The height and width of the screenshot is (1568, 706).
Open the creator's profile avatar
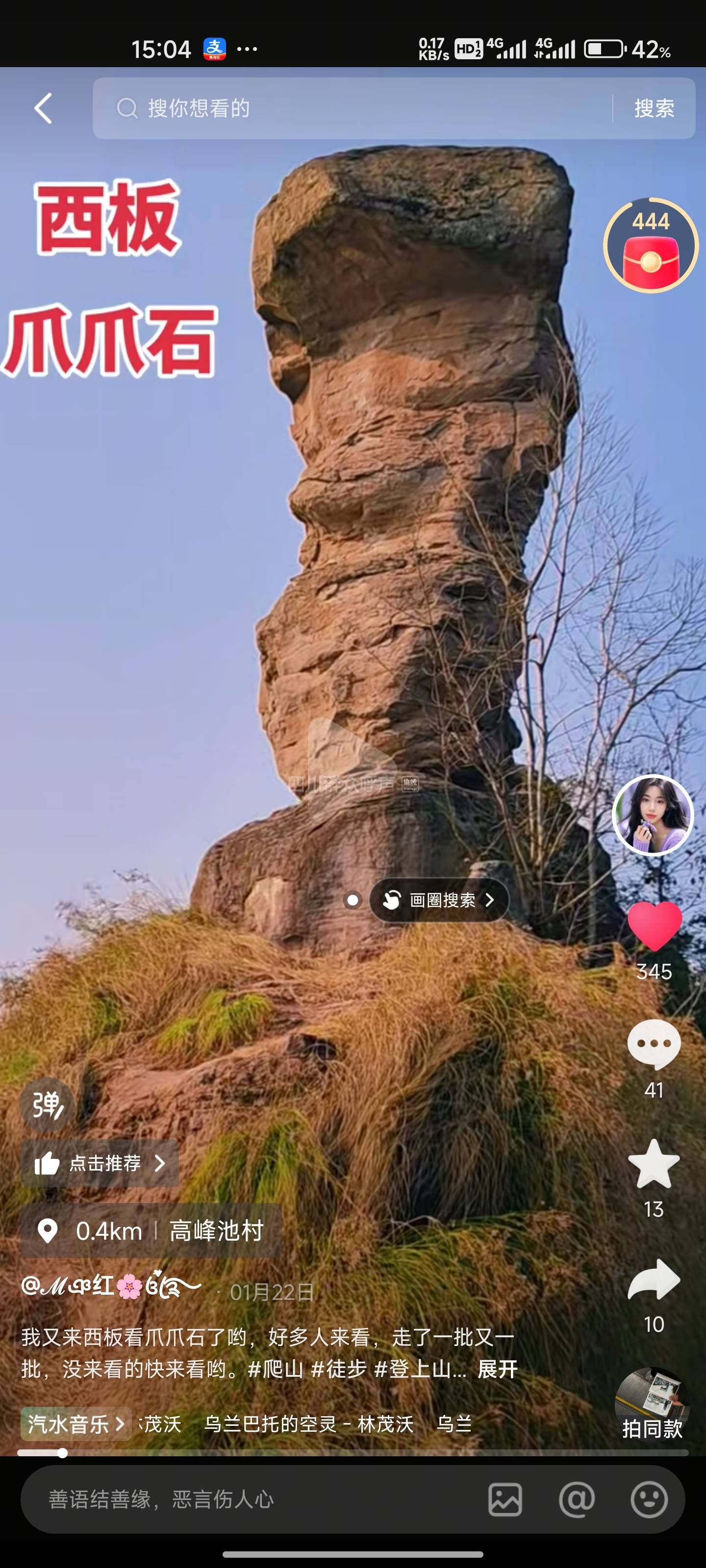pos(653,815)
